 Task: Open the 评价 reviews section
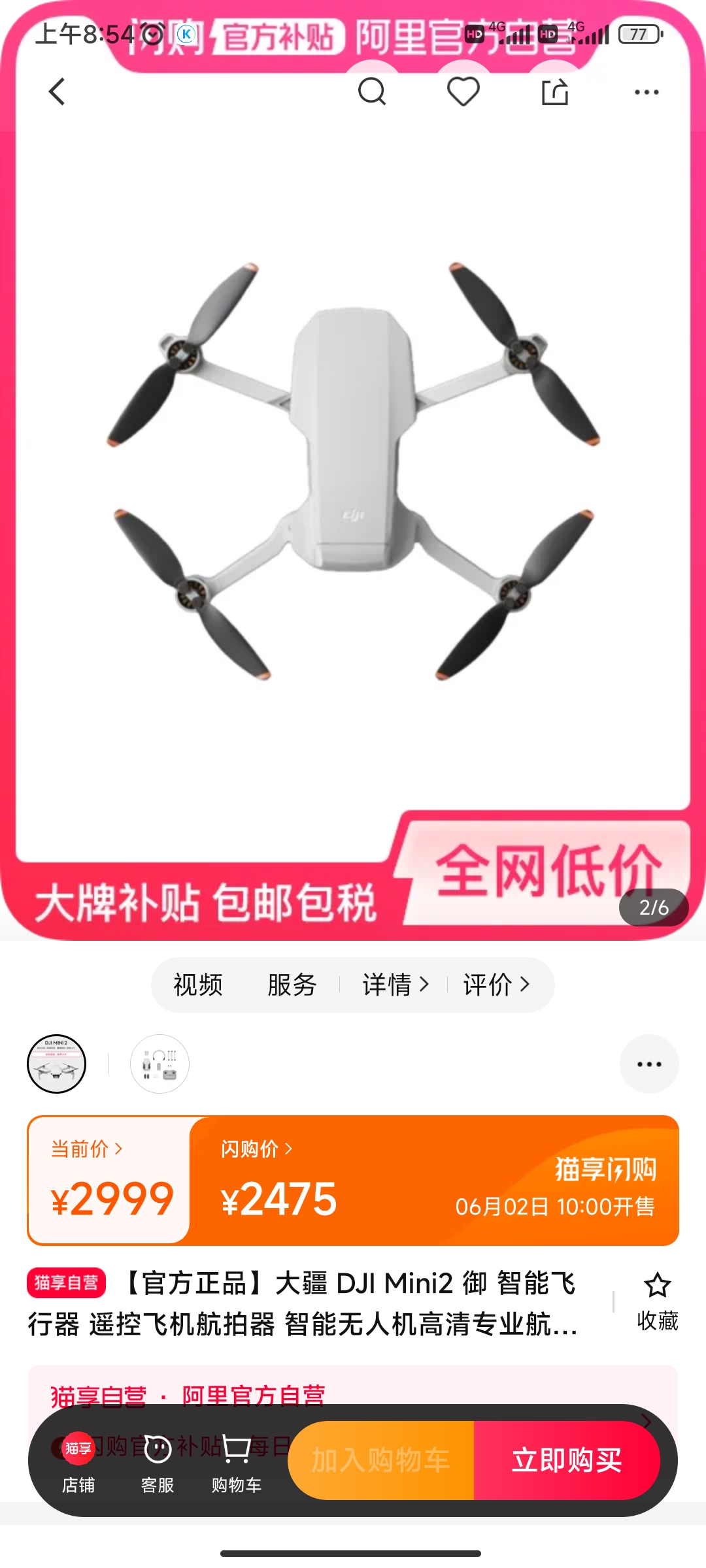click(x=496, y=985)
